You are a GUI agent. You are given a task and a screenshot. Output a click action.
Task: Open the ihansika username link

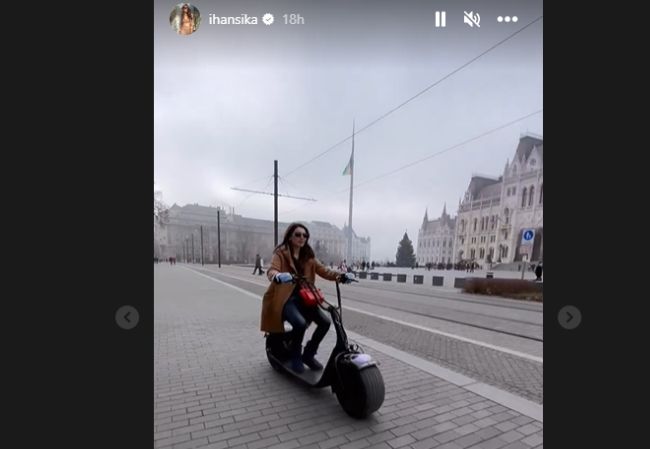coord(234,19)
